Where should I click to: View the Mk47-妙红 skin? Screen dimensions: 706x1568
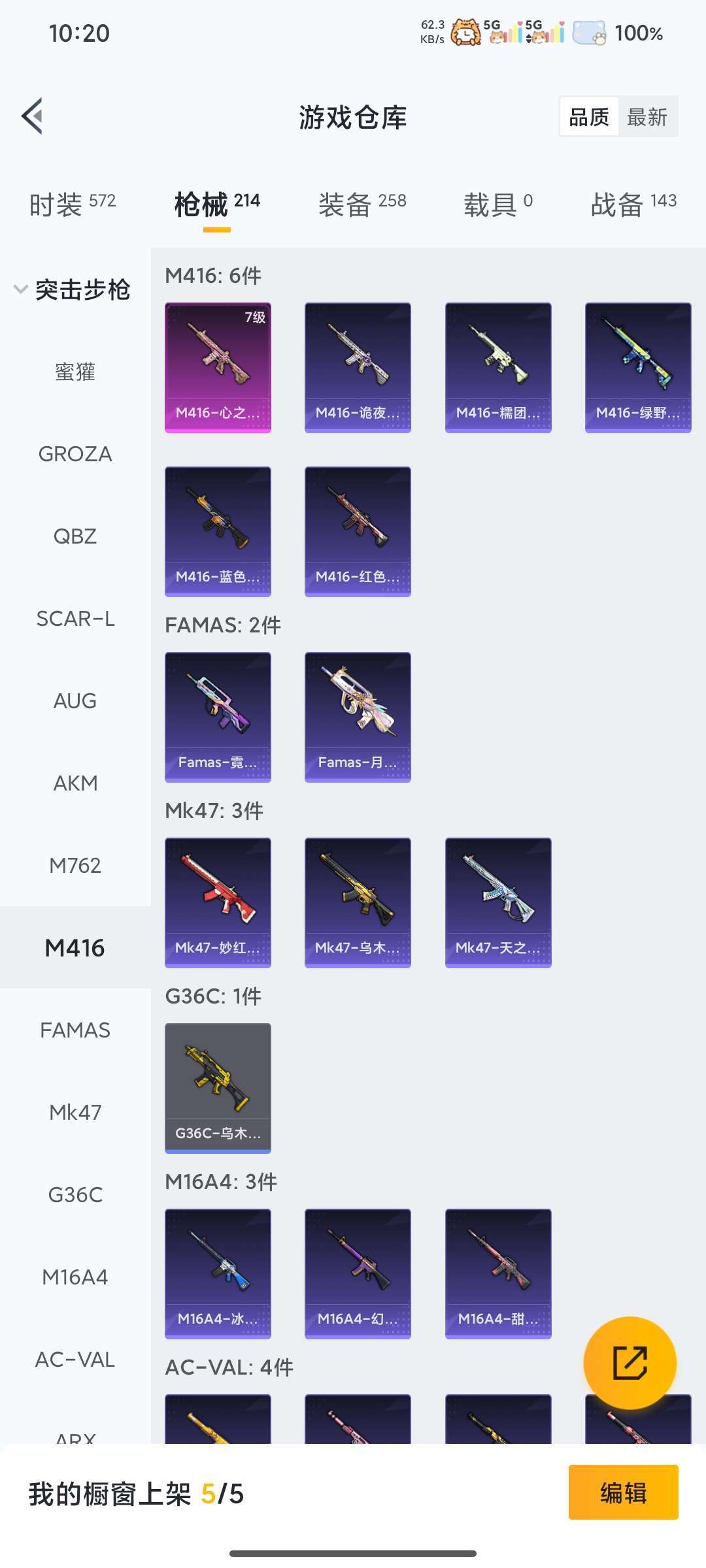pos(218,902)
